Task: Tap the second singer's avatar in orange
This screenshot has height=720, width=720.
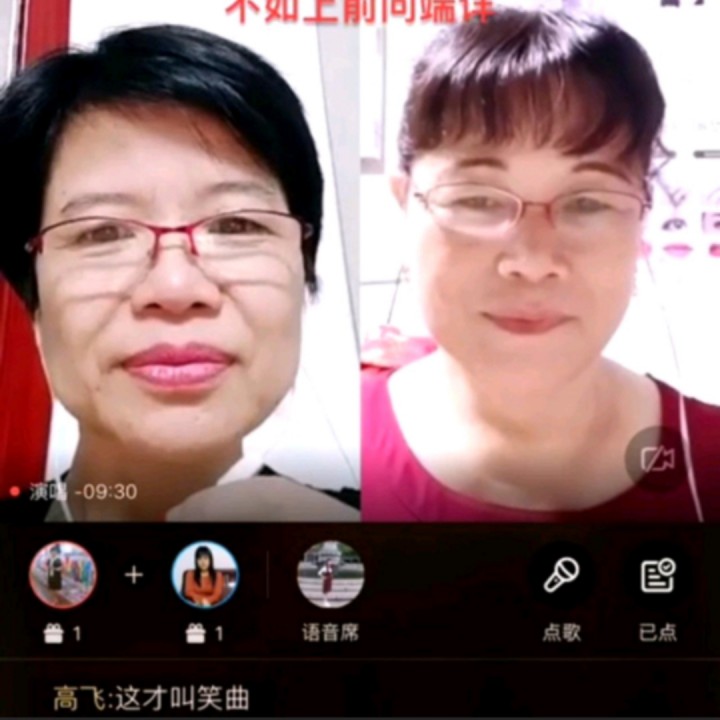Action: (205, 575)
